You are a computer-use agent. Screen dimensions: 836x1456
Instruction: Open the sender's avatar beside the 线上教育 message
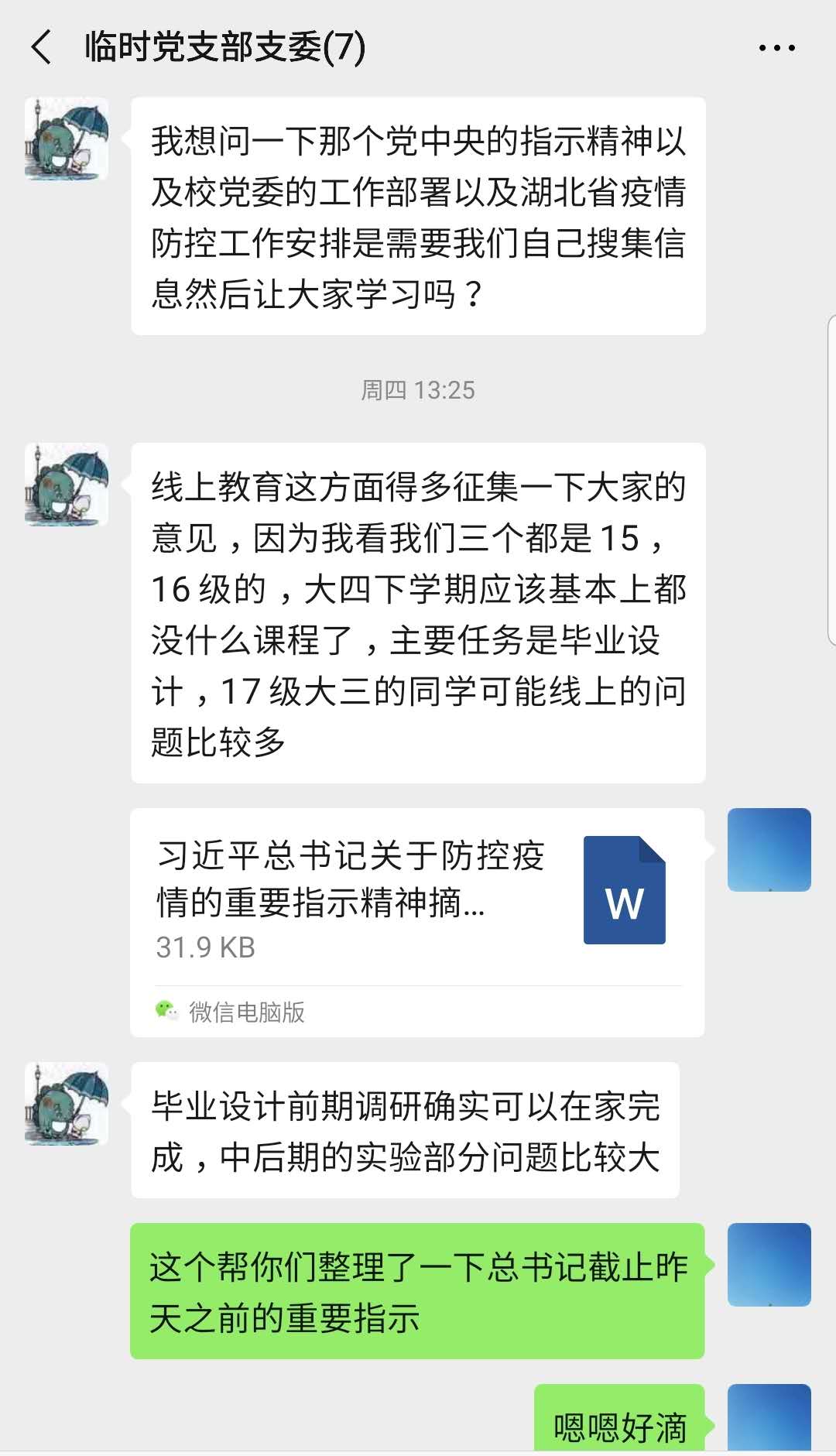(67, 485)
